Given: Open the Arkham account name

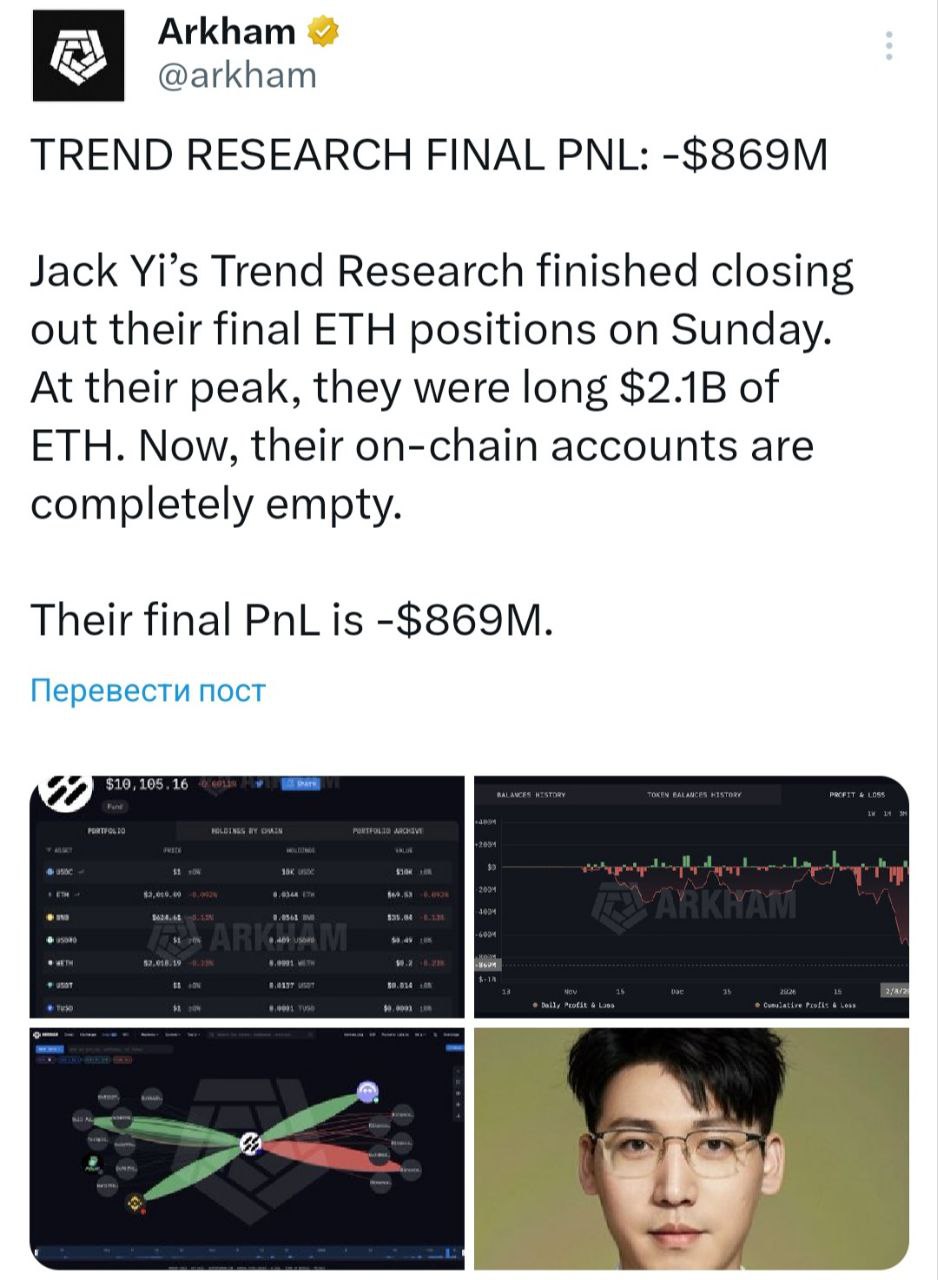Looking at the screenshot, I should (227, 31).
